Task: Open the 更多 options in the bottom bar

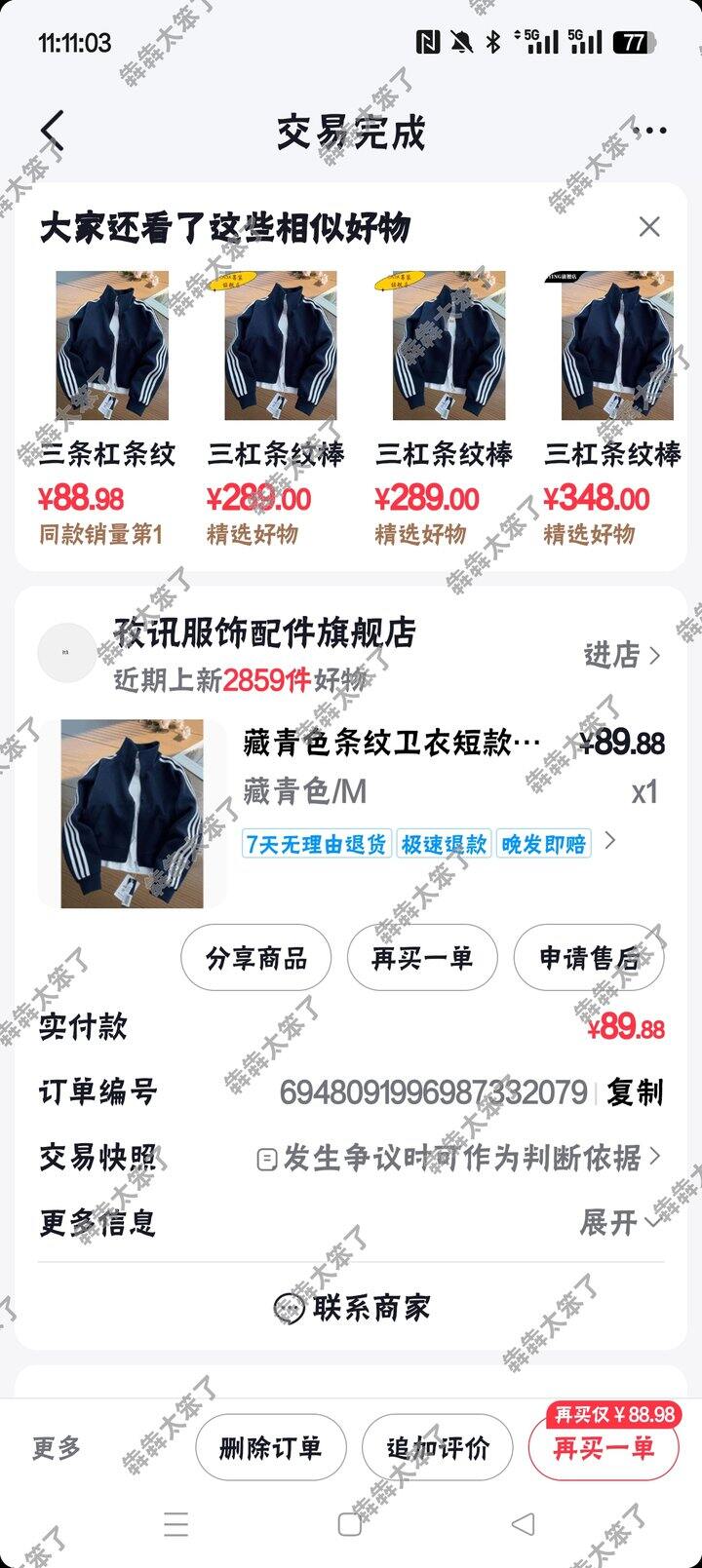Action: [57, 1448]
